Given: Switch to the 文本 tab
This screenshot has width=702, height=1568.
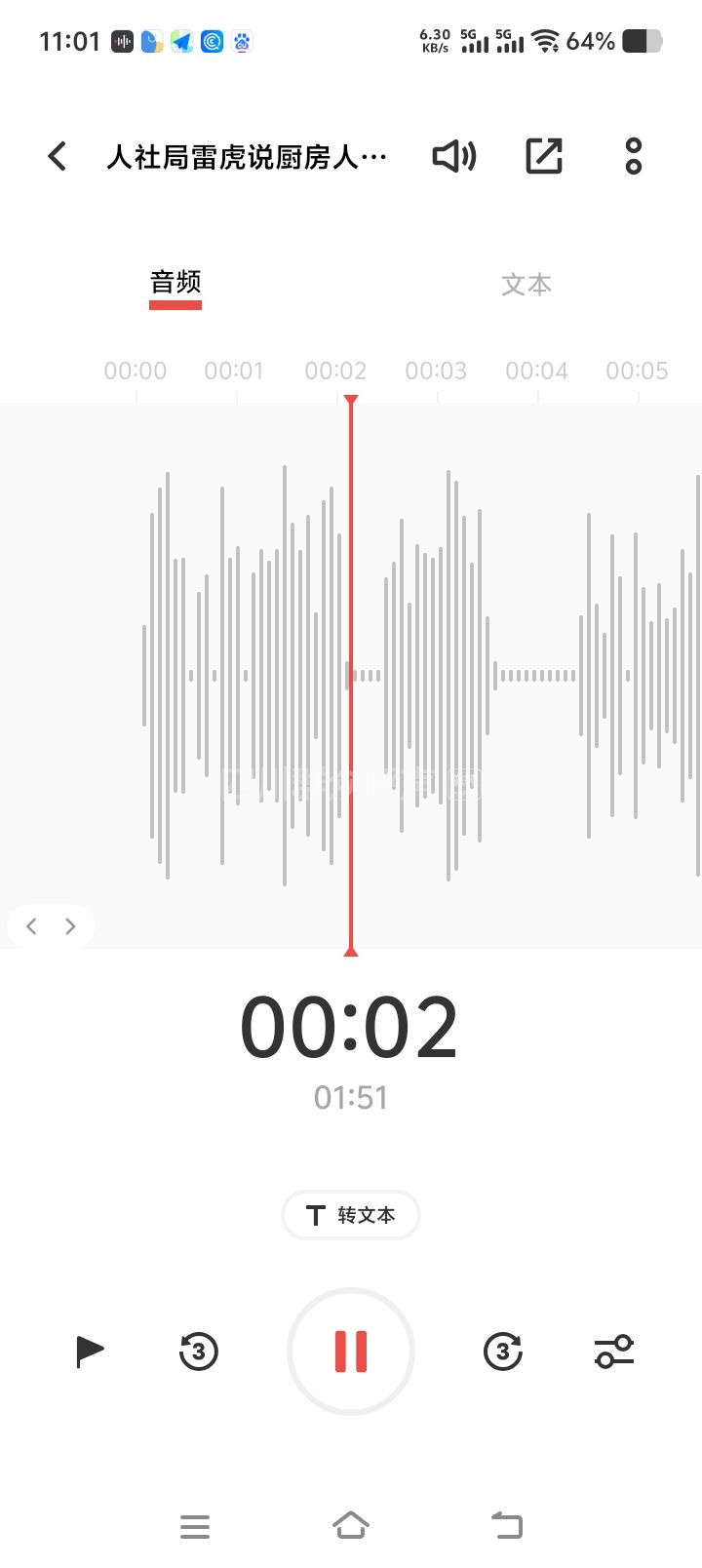Looking at the screenshot, I should 526,284.
